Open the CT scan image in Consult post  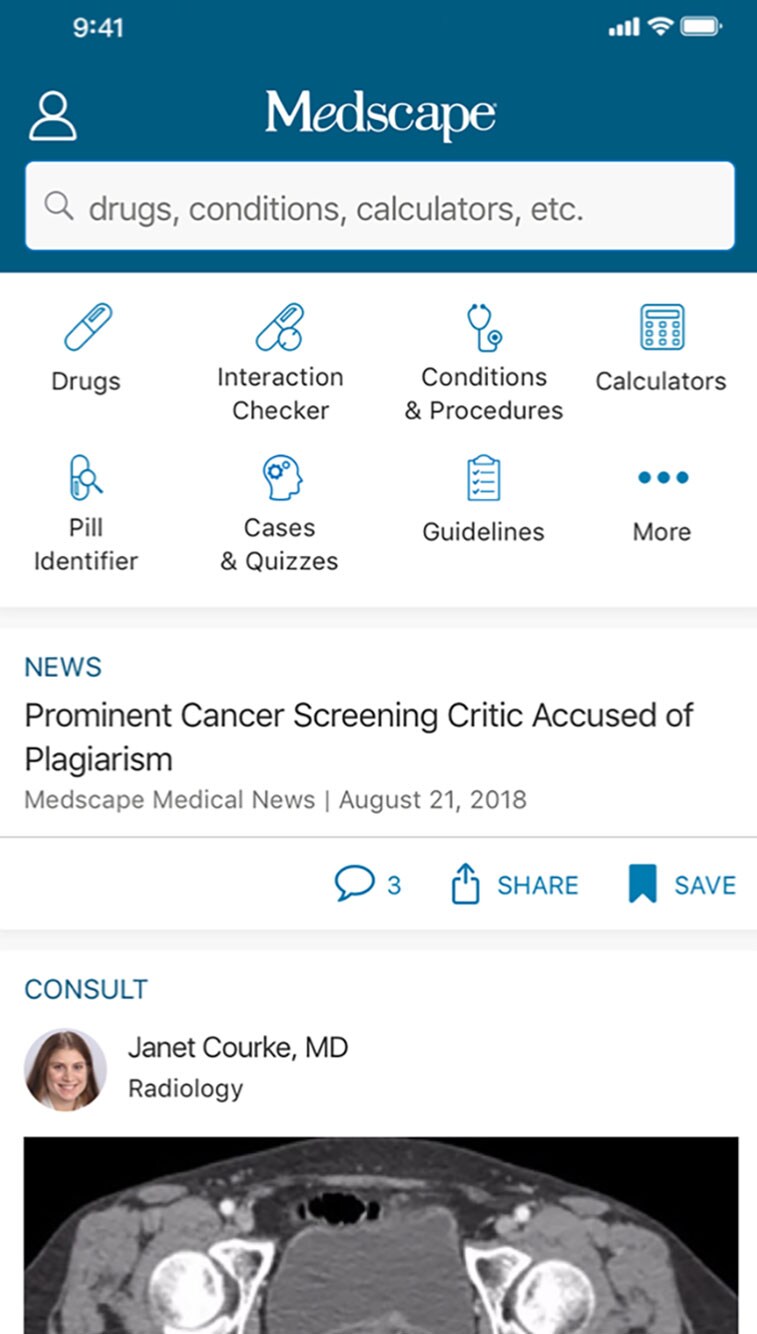[x=380, y=1234]
